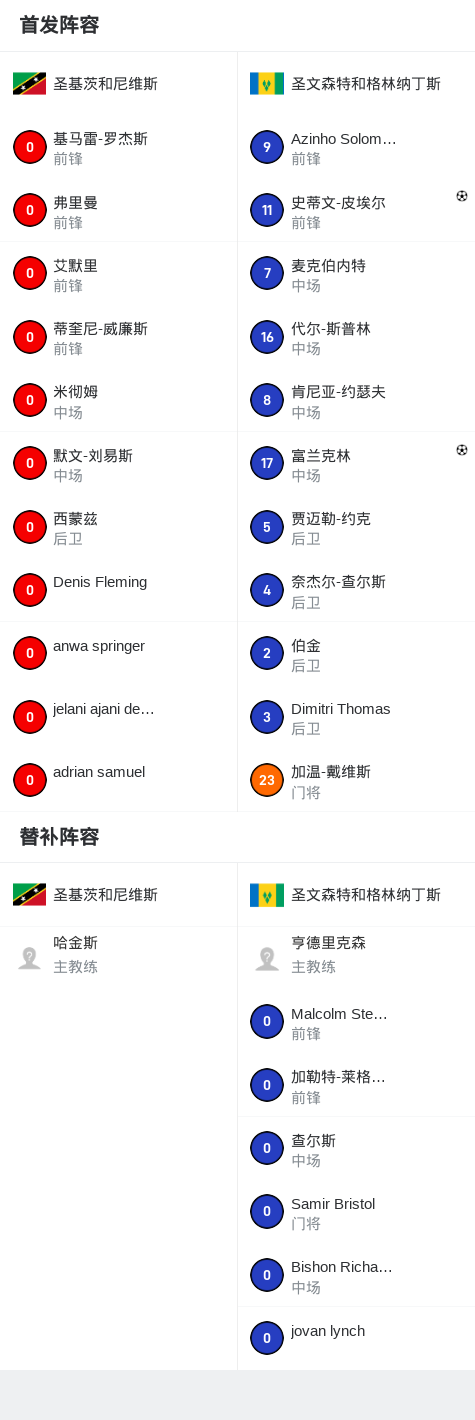Open goalscorer 史蒂文-皮埃尔's profile
Image resolution: width=475 pixels, height=1420 pixels.
(x=356, y=211)
